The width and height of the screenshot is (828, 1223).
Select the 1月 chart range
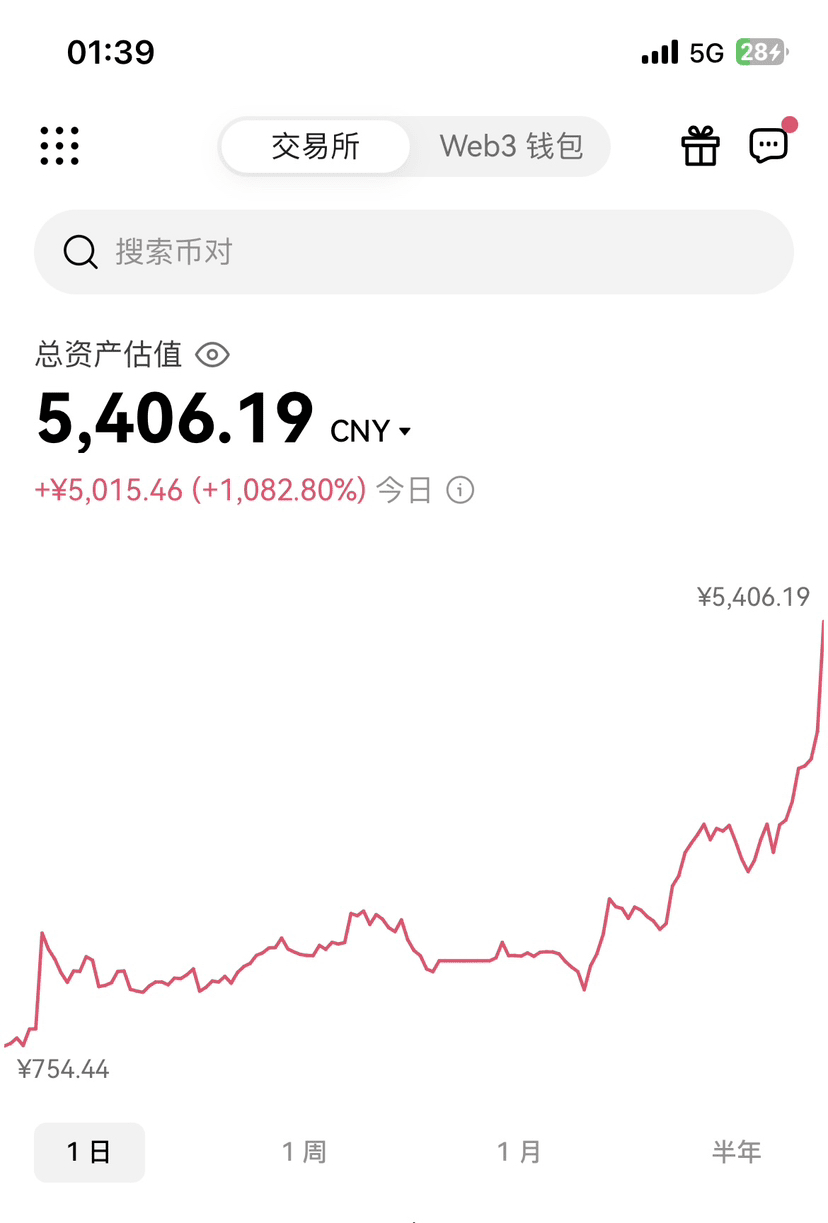click(x=520, y=1152)
